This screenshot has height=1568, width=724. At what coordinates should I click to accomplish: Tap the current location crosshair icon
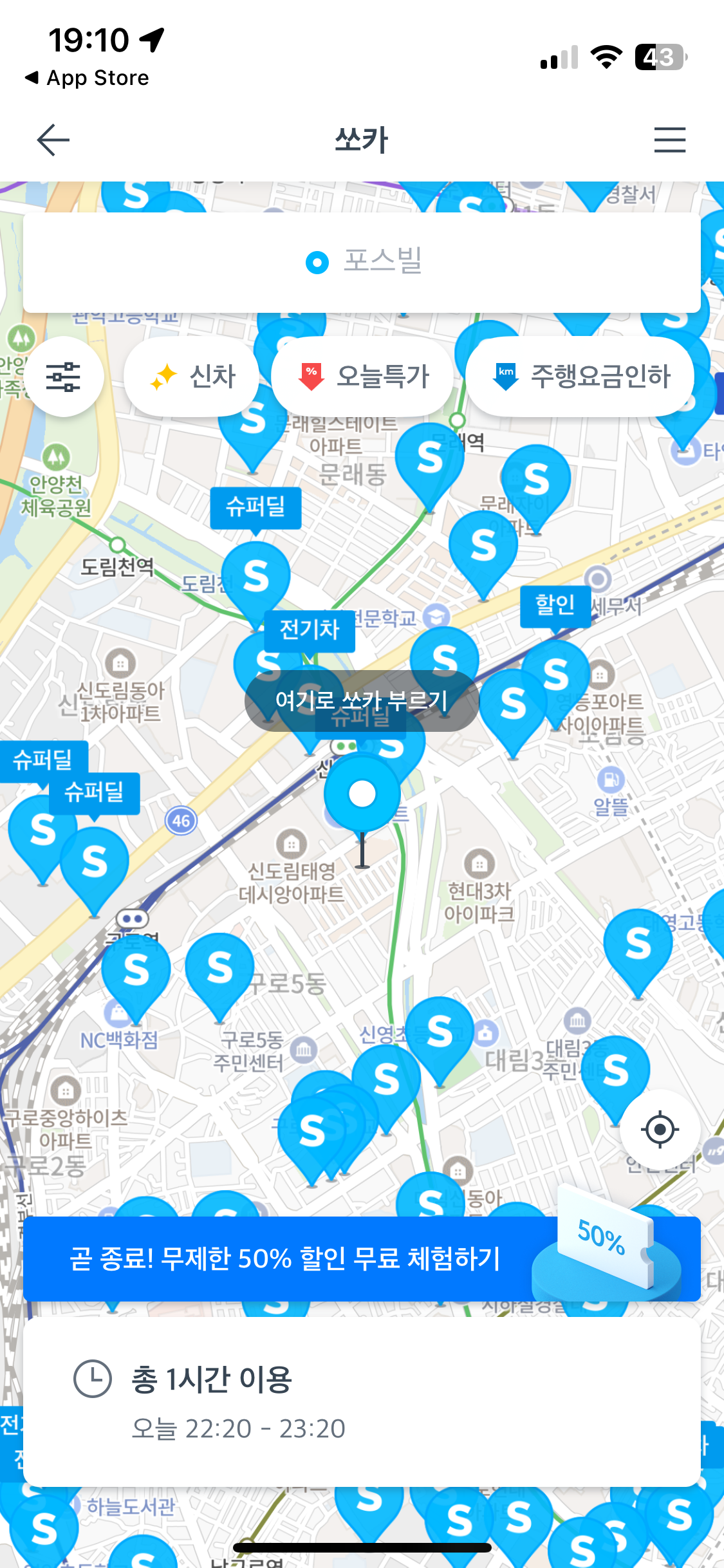(x=658, y=1129)
